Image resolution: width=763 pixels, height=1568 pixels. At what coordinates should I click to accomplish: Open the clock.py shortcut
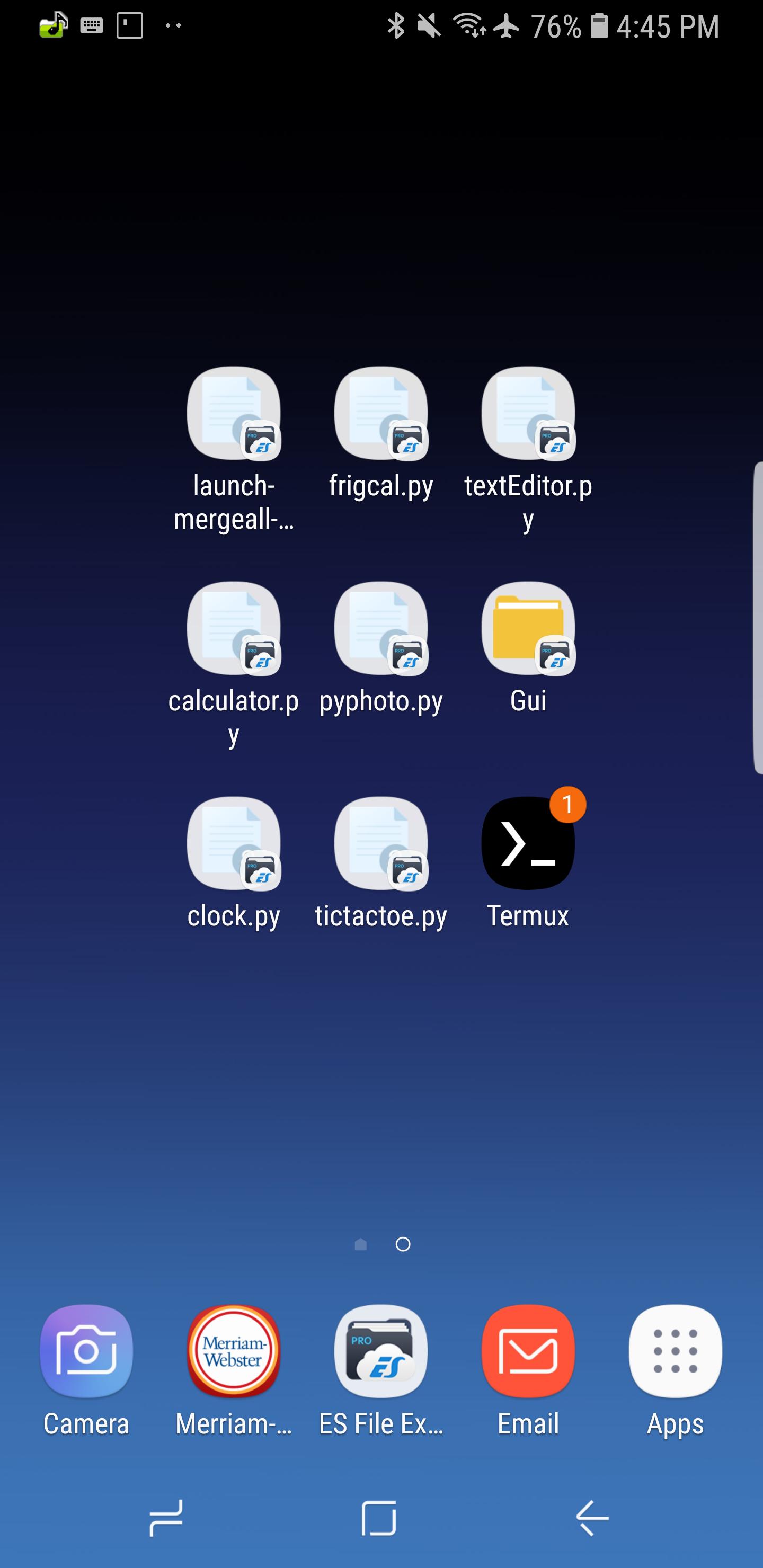[234, 844]
